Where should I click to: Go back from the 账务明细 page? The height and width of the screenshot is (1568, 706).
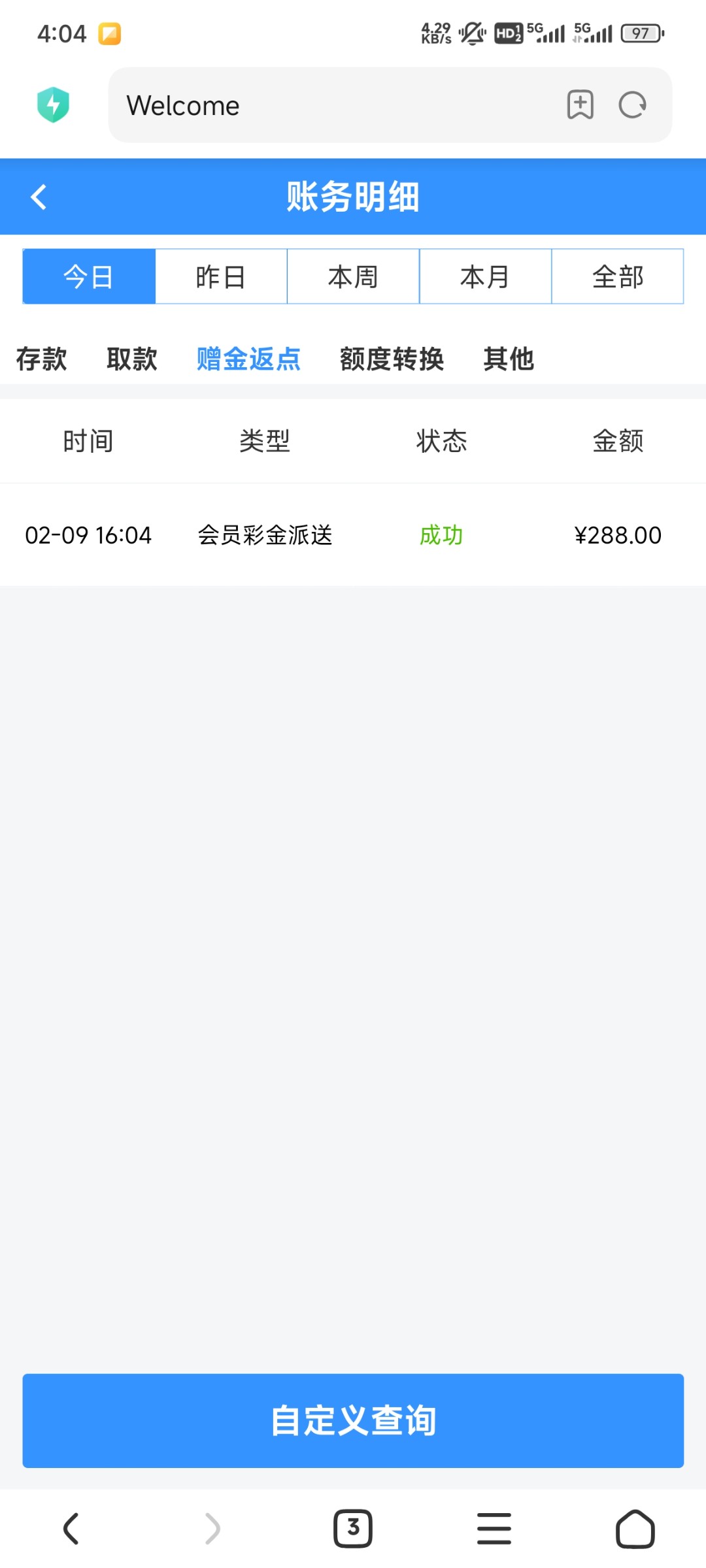point(39,197)
